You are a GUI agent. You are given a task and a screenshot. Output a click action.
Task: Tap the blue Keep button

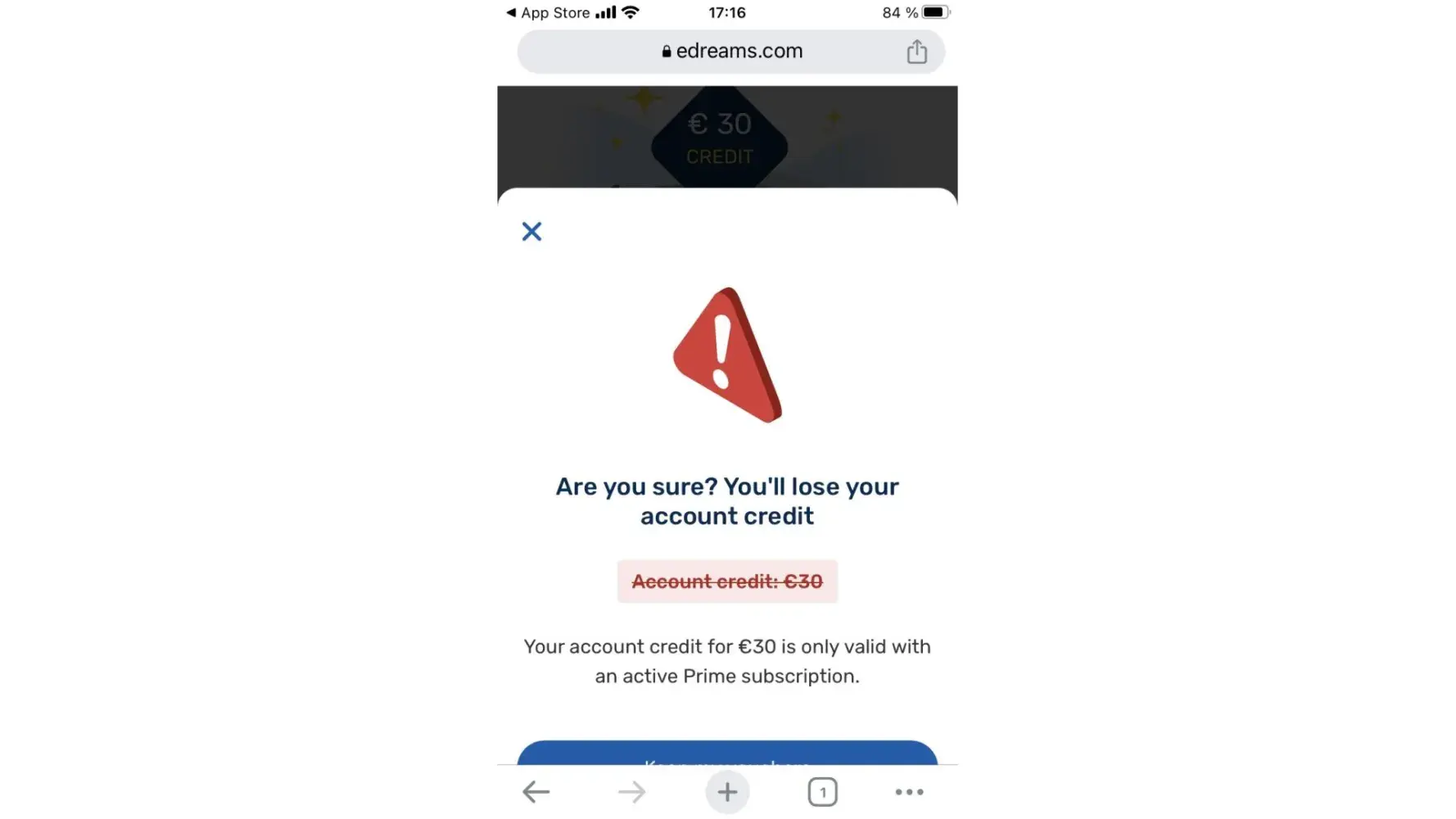pyautogui.click(x=727, y=753)
